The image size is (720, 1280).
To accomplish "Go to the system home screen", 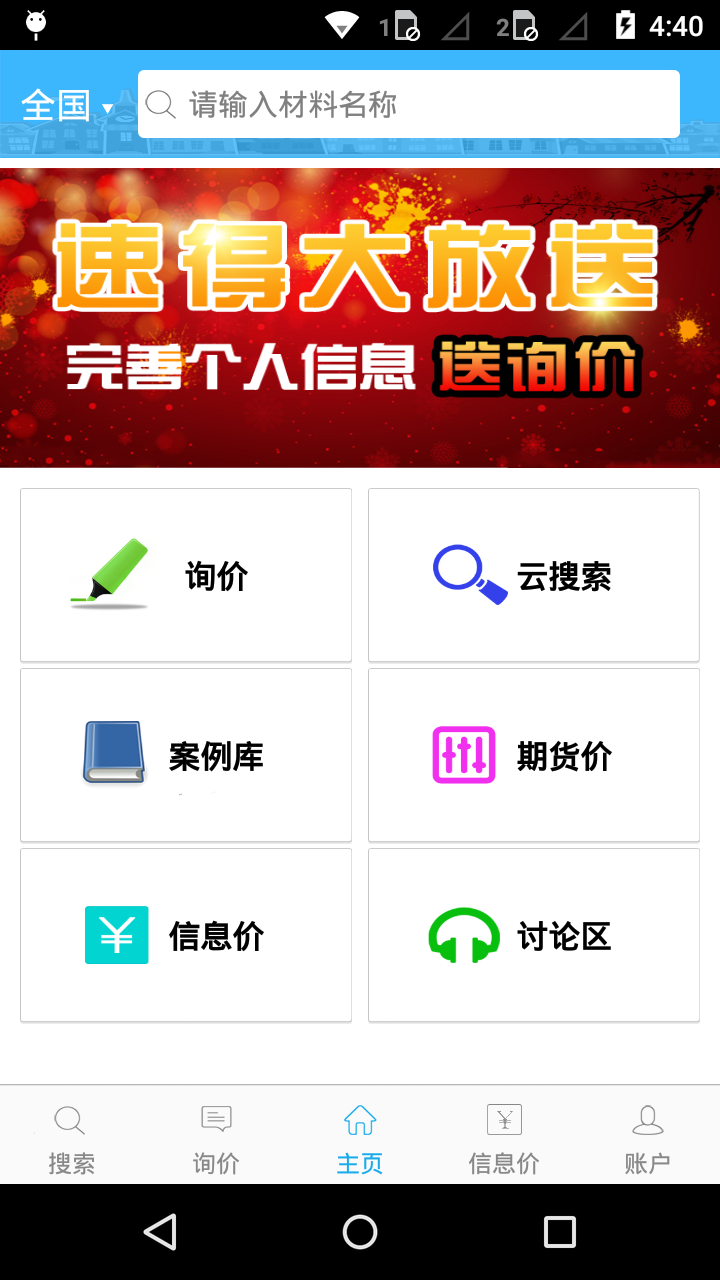I will [x=360, y=1232].
